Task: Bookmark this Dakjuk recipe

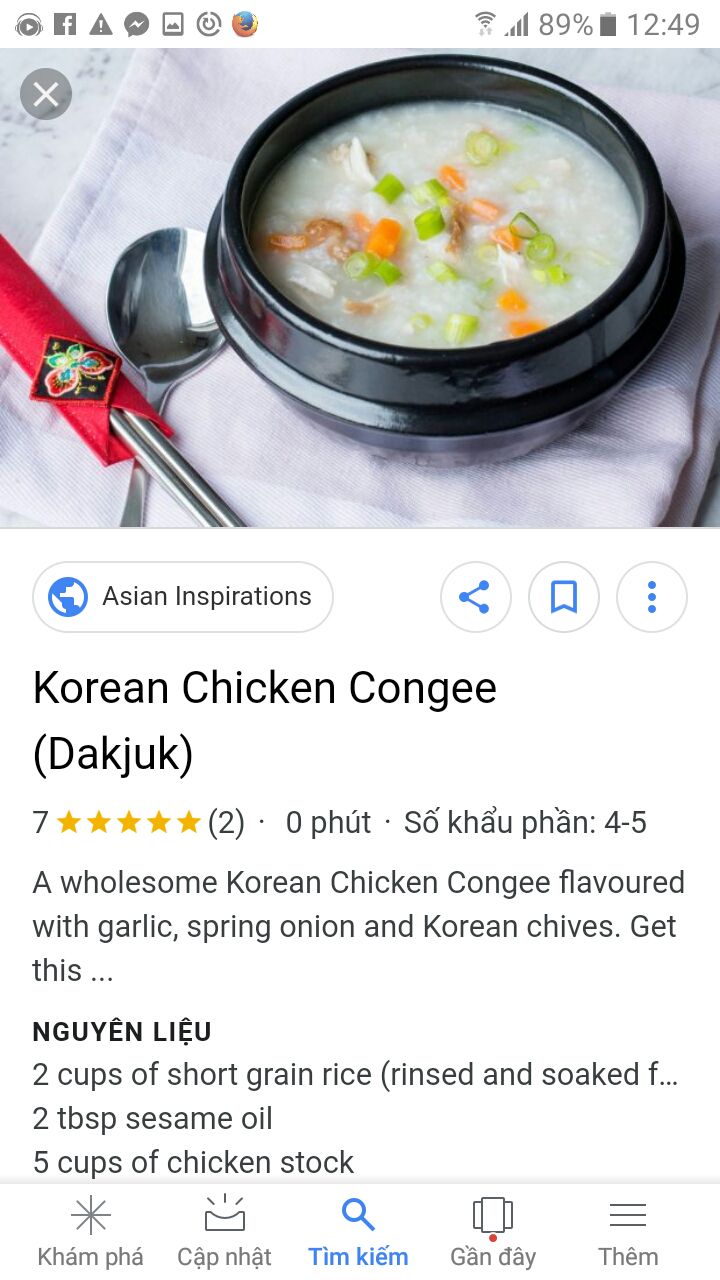Action: (x=564, y=597)
